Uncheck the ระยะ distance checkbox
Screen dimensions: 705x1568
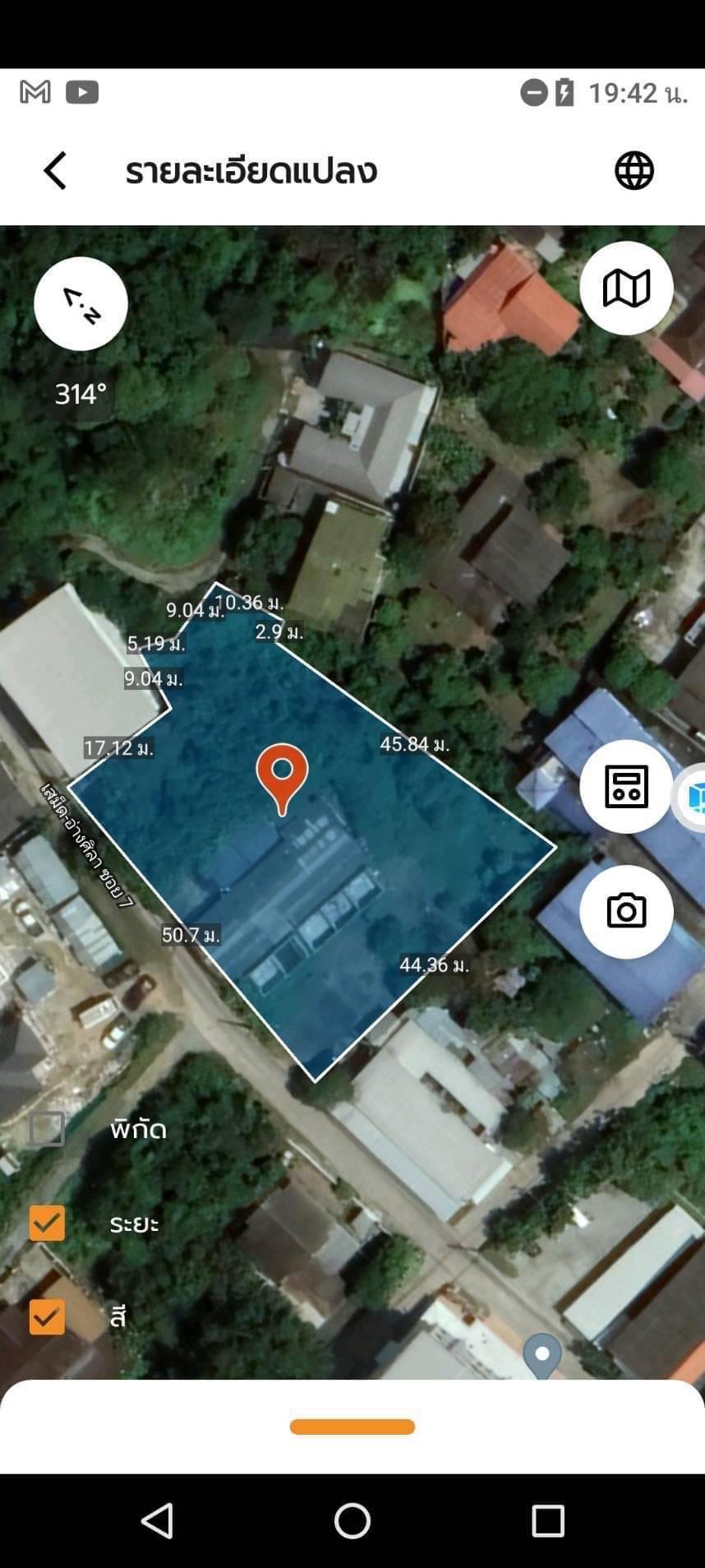click(x=47, y=1223)
